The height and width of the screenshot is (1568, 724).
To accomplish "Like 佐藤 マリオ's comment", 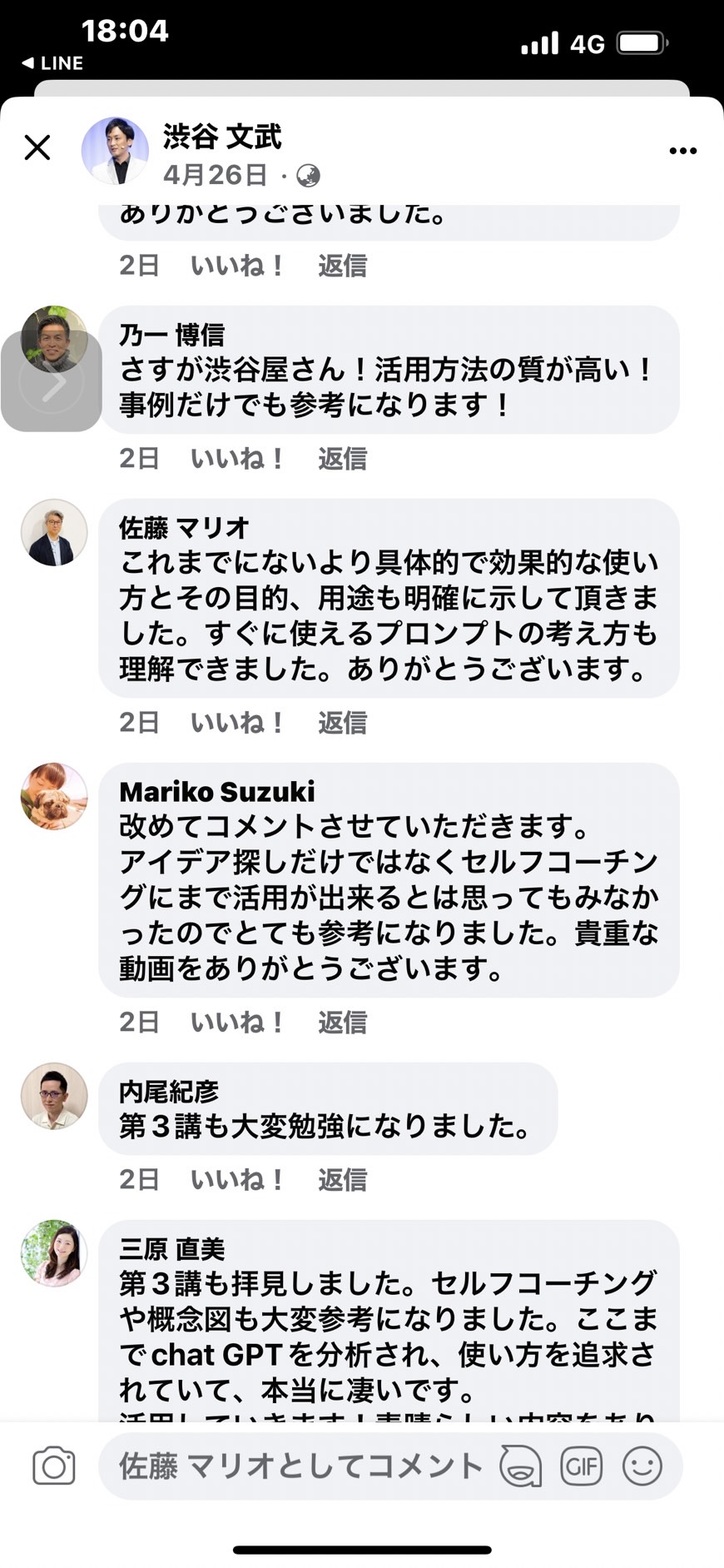I will click(x=236, y=723).
